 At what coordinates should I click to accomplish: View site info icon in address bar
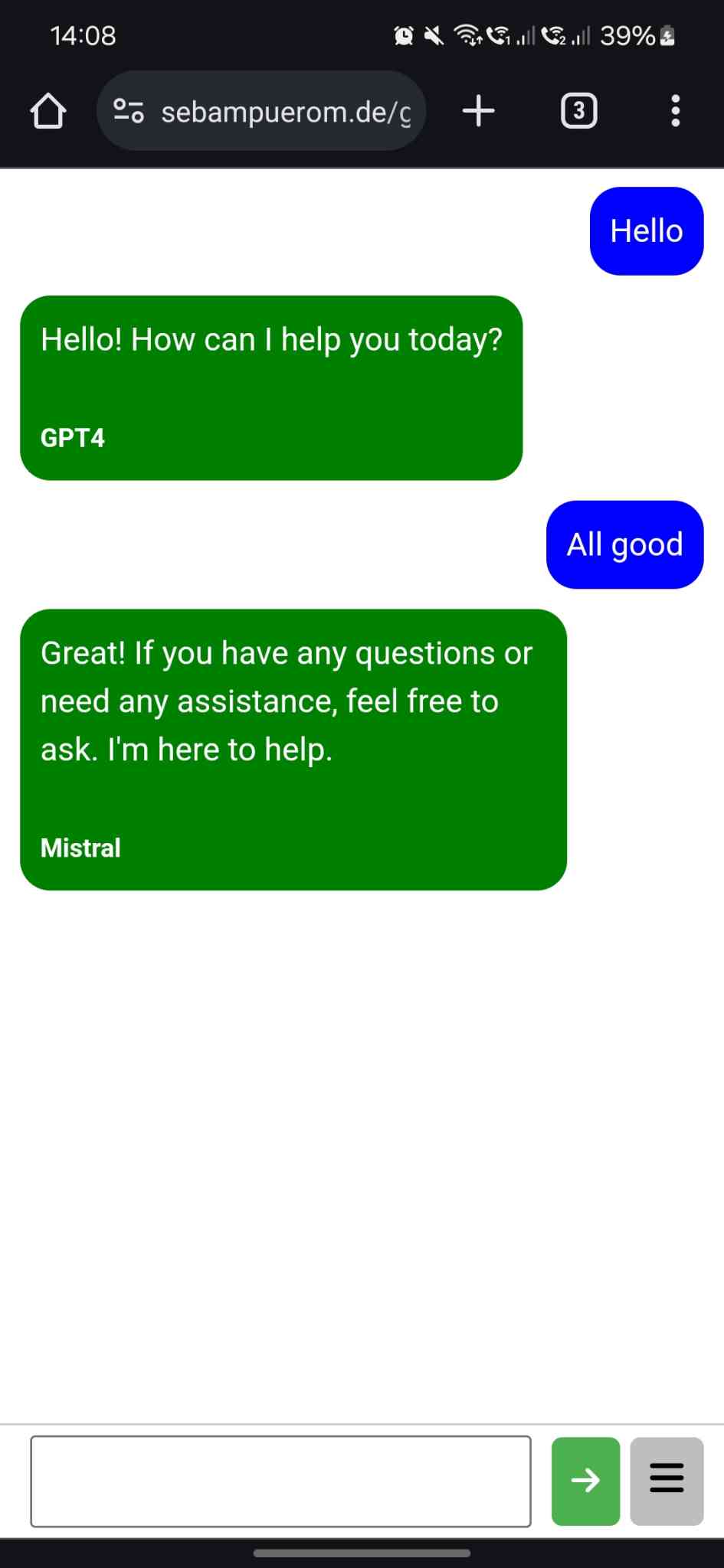point(128,111)
